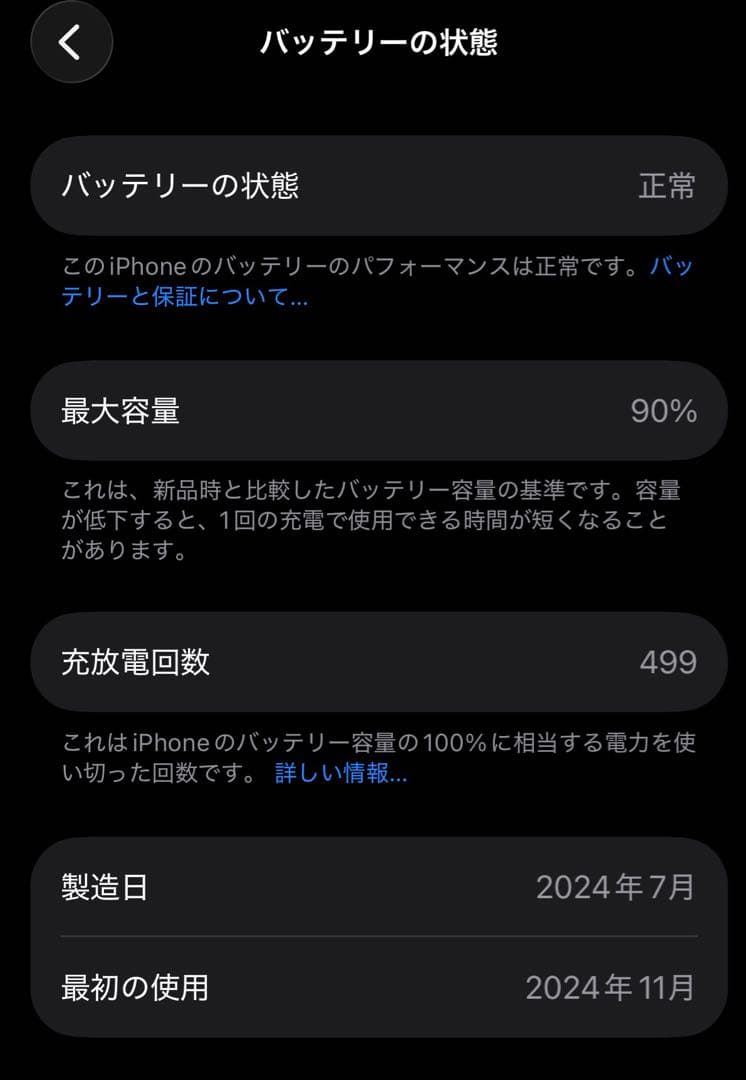Screen dimensions: 746x1080
Task: Select the bottom info group card
Action: (373, 930)
